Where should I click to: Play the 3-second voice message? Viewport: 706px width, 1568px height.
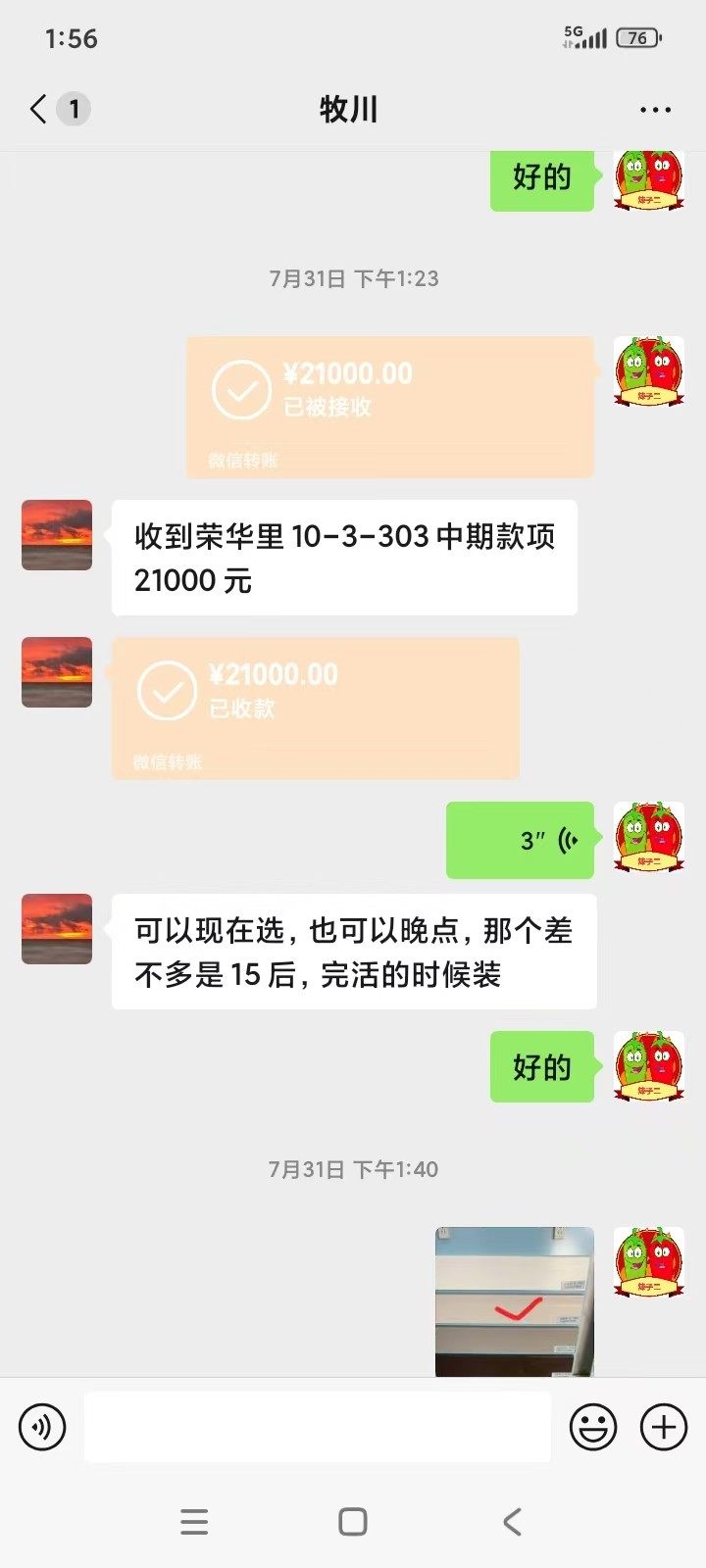pyautogui.click(x=520, y=840)
